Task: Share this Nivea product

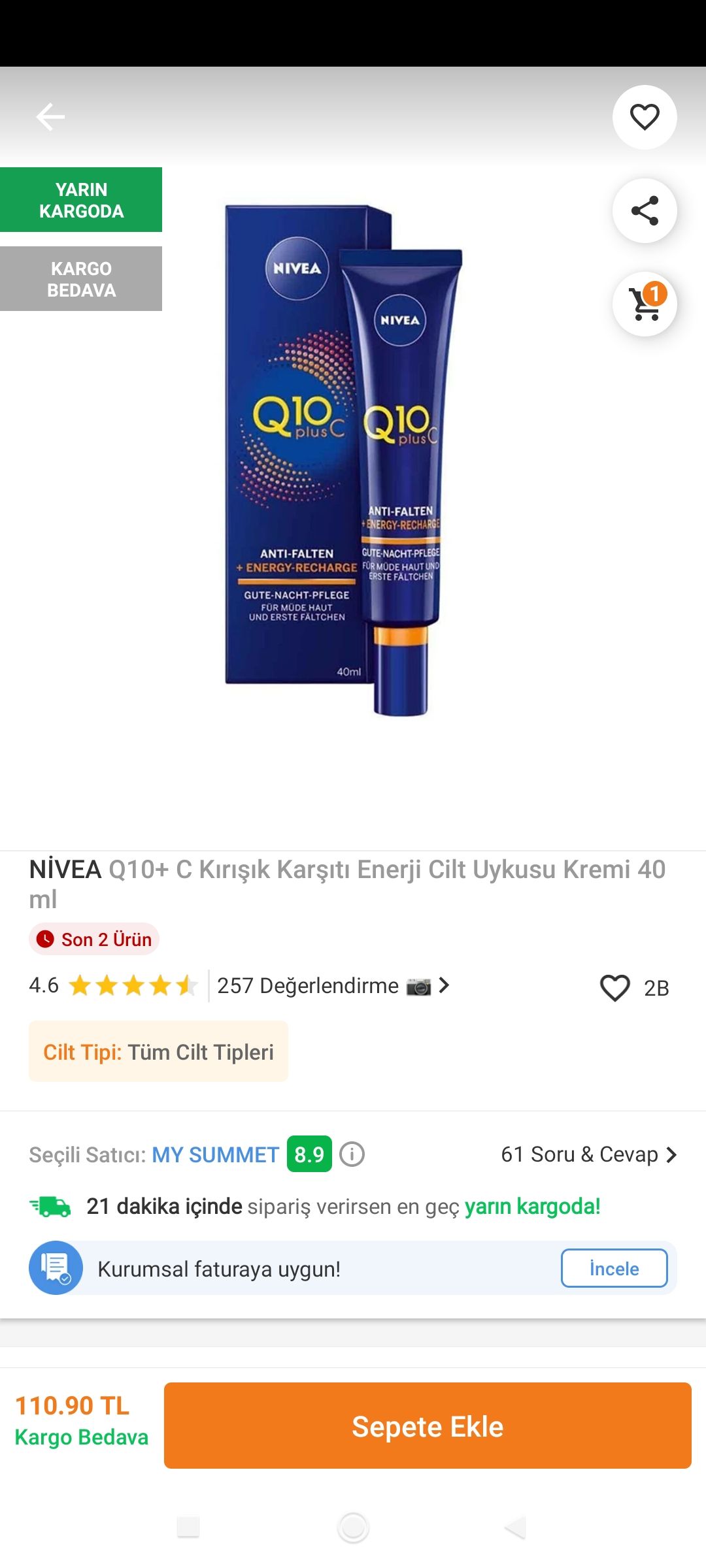Action: (x=645, y=210)
